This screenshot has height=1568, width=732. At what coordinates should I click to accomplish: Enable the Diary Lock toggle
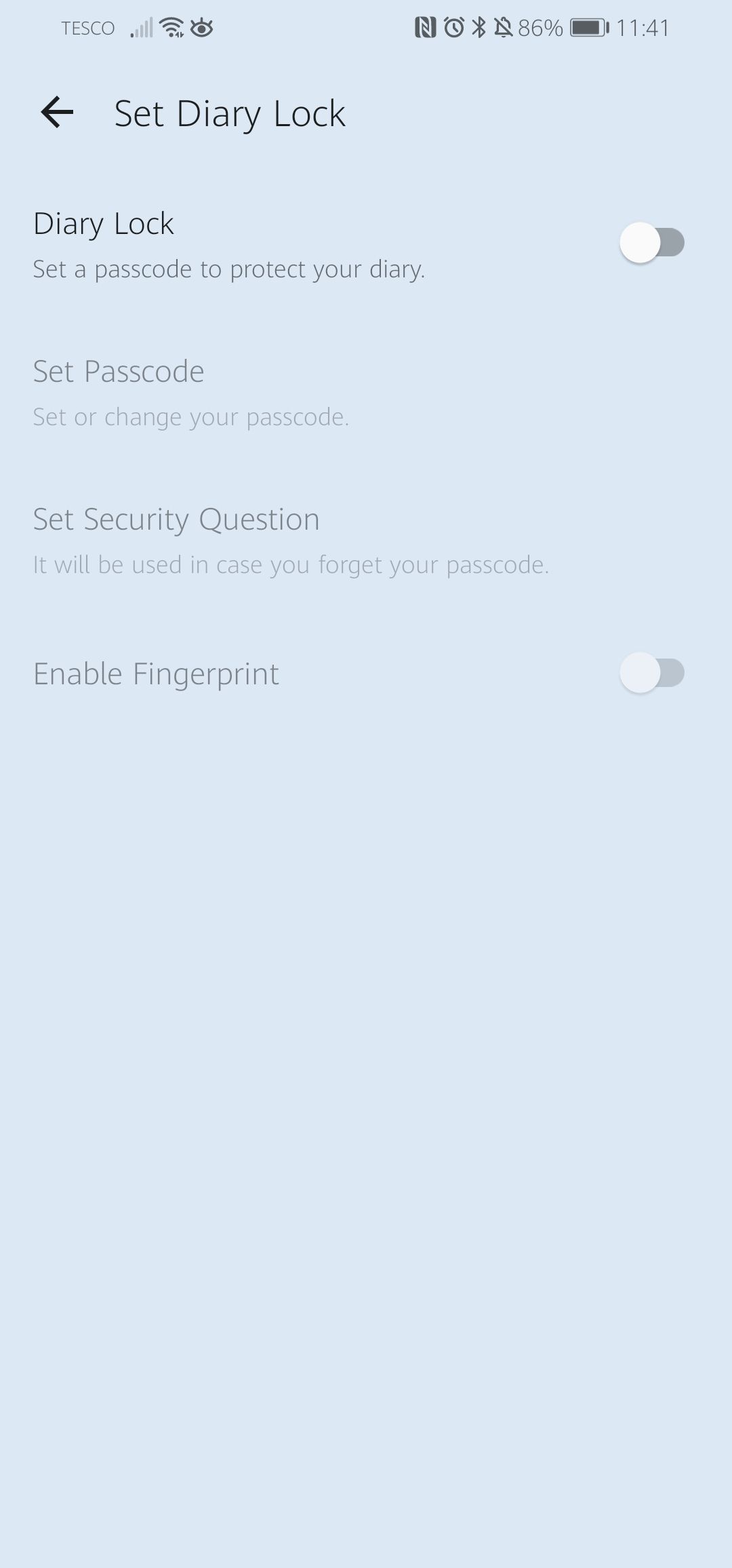653,242
